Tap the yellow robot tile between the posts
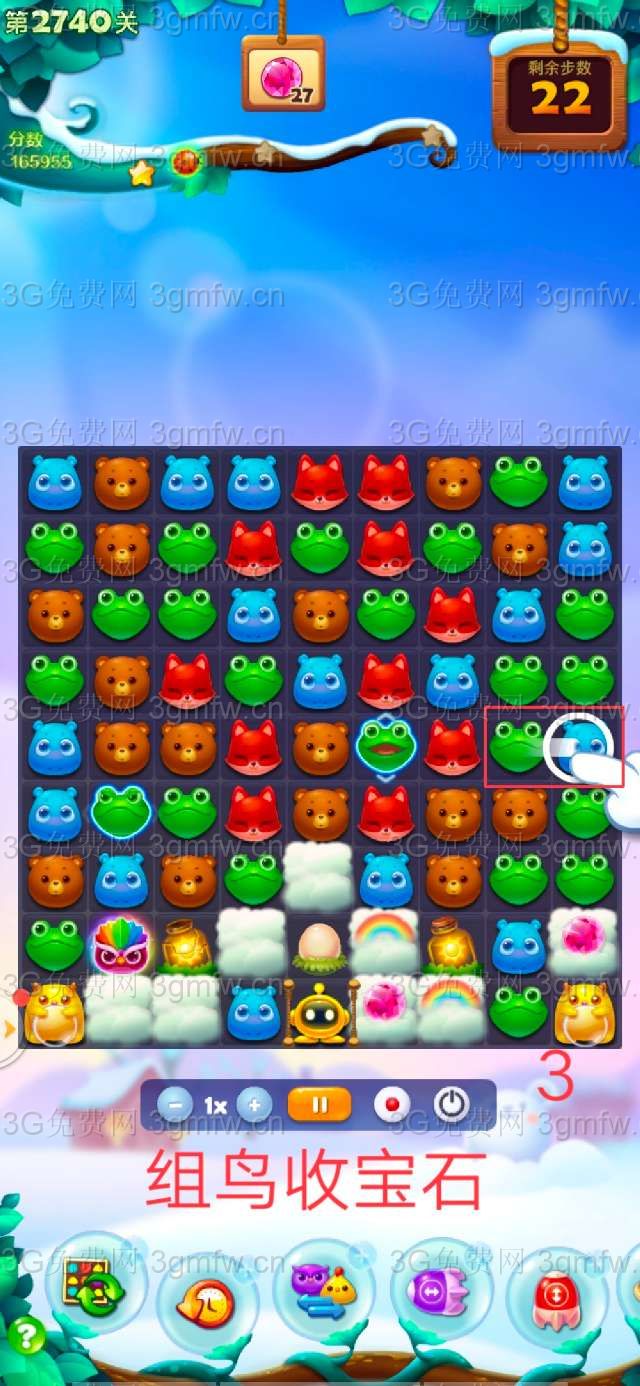 320,1011
